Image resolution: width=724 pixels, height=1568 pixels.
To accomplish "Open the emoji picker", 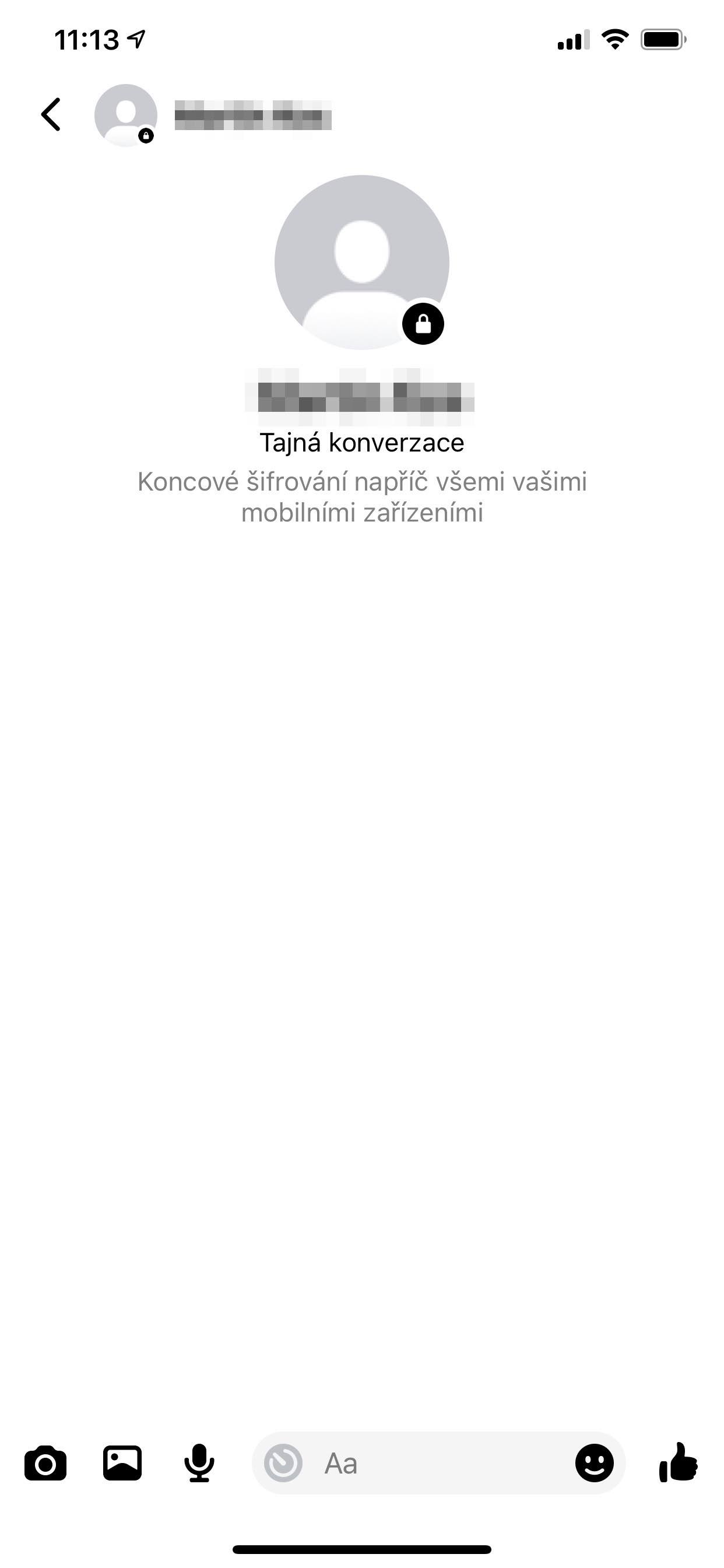I will (x=594, y=1464).
